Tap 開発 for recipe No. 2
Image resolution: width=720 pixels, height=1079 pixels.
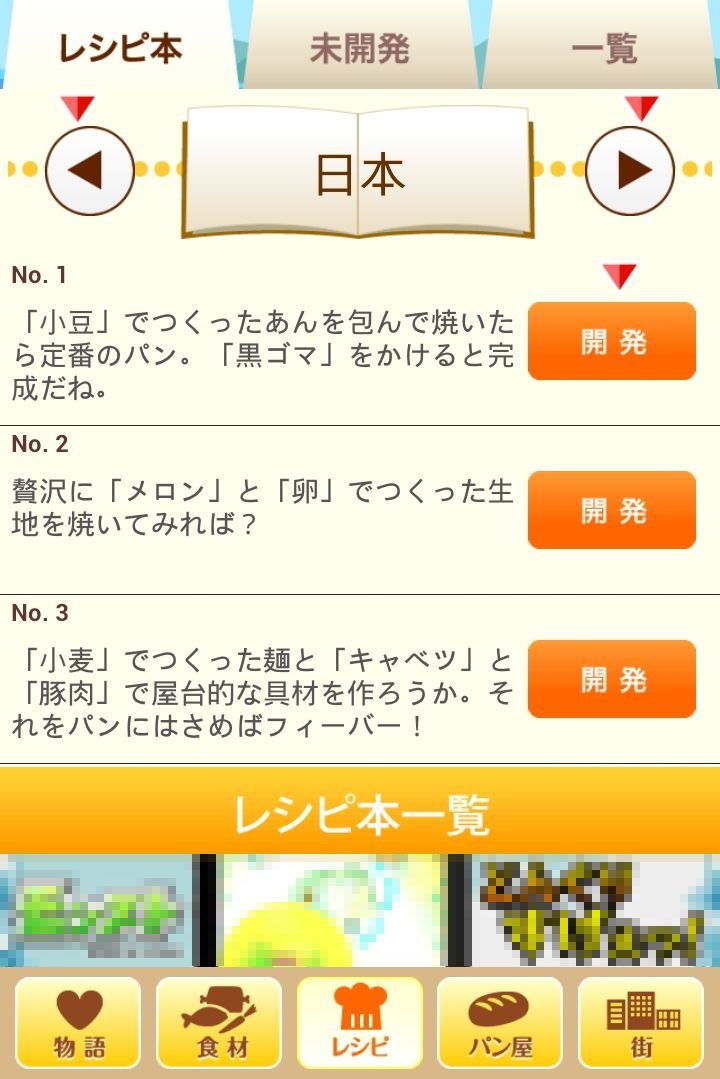click(x=611, y=511)
